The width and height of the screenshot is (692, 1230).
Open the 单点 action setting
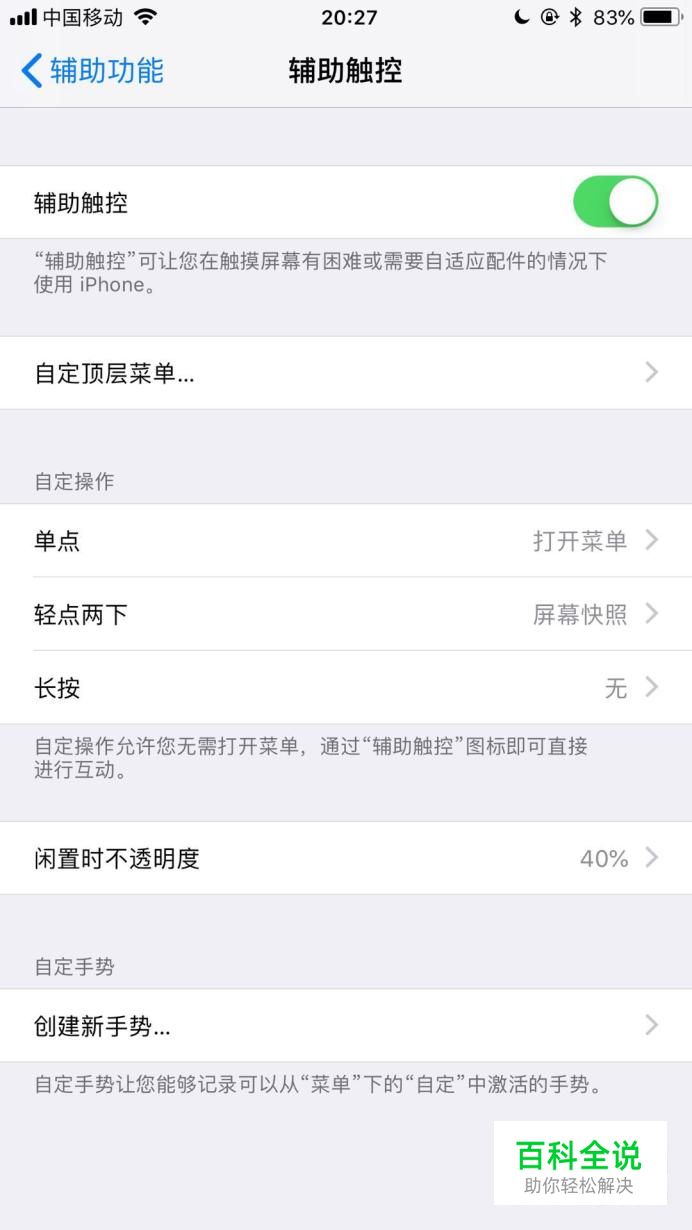pyautogui.click(x=346, y=541)
